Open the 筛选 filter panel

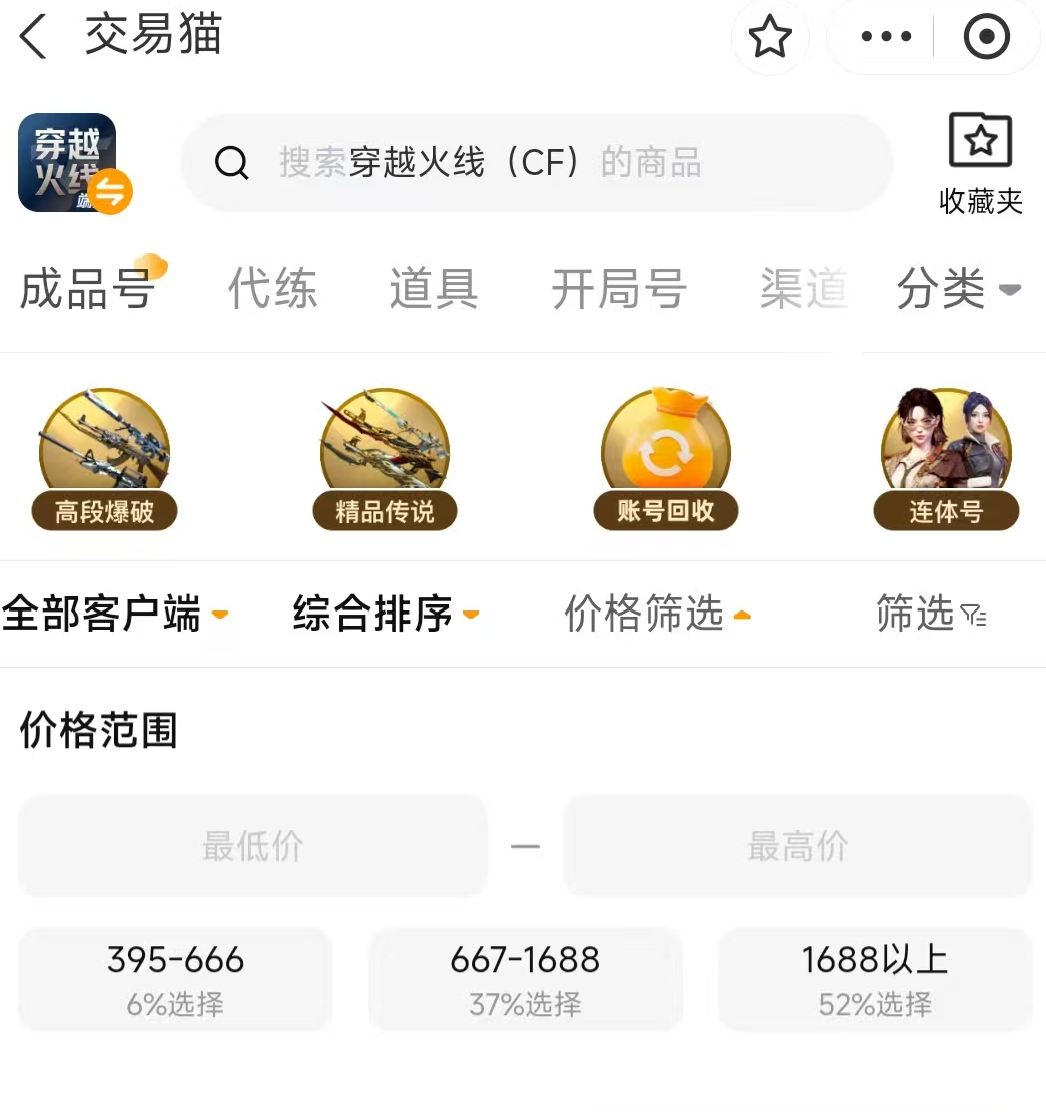[929, 615]
